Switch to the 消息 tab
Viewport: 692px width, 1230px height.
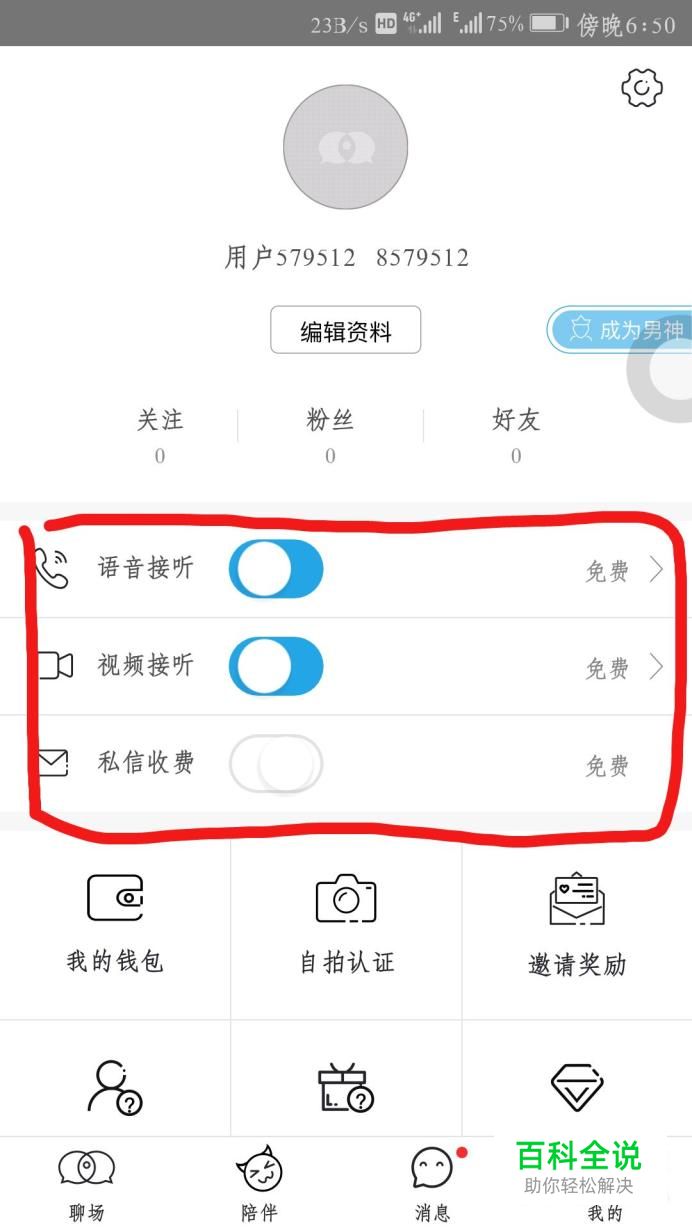tap(432, 1184)
